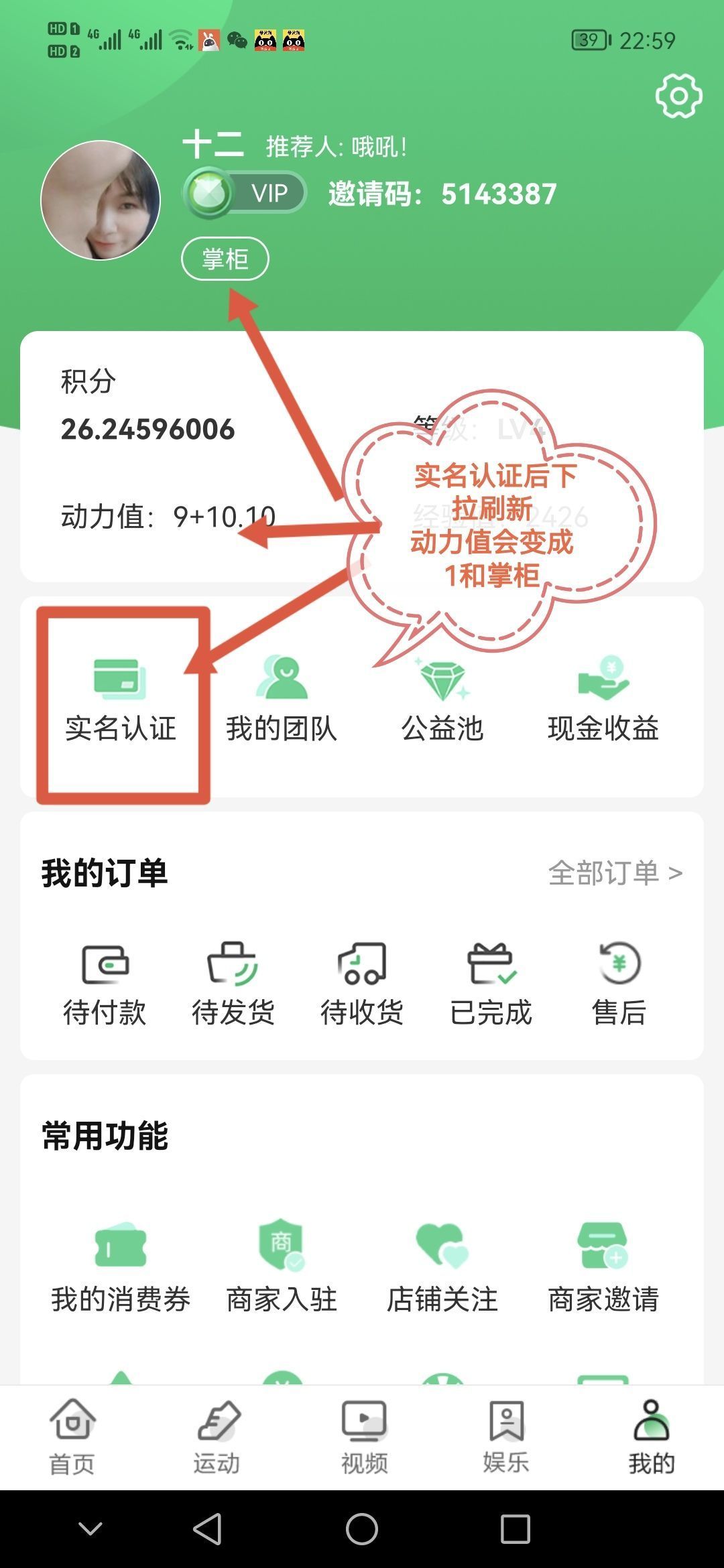This screenshot has height=1568, width=724.
Task: Tap the profile avatar photo
Action: point(101,200)
